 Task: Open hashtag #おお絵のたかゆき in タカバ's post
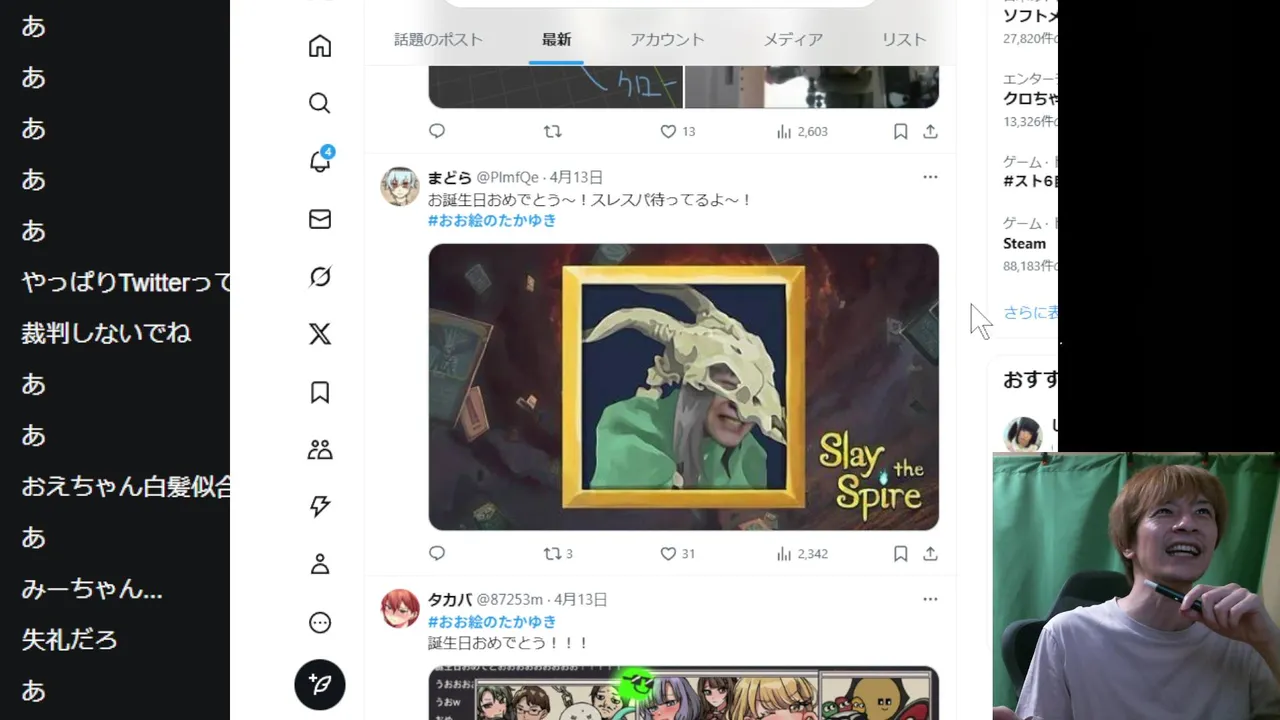pos(492,621)
